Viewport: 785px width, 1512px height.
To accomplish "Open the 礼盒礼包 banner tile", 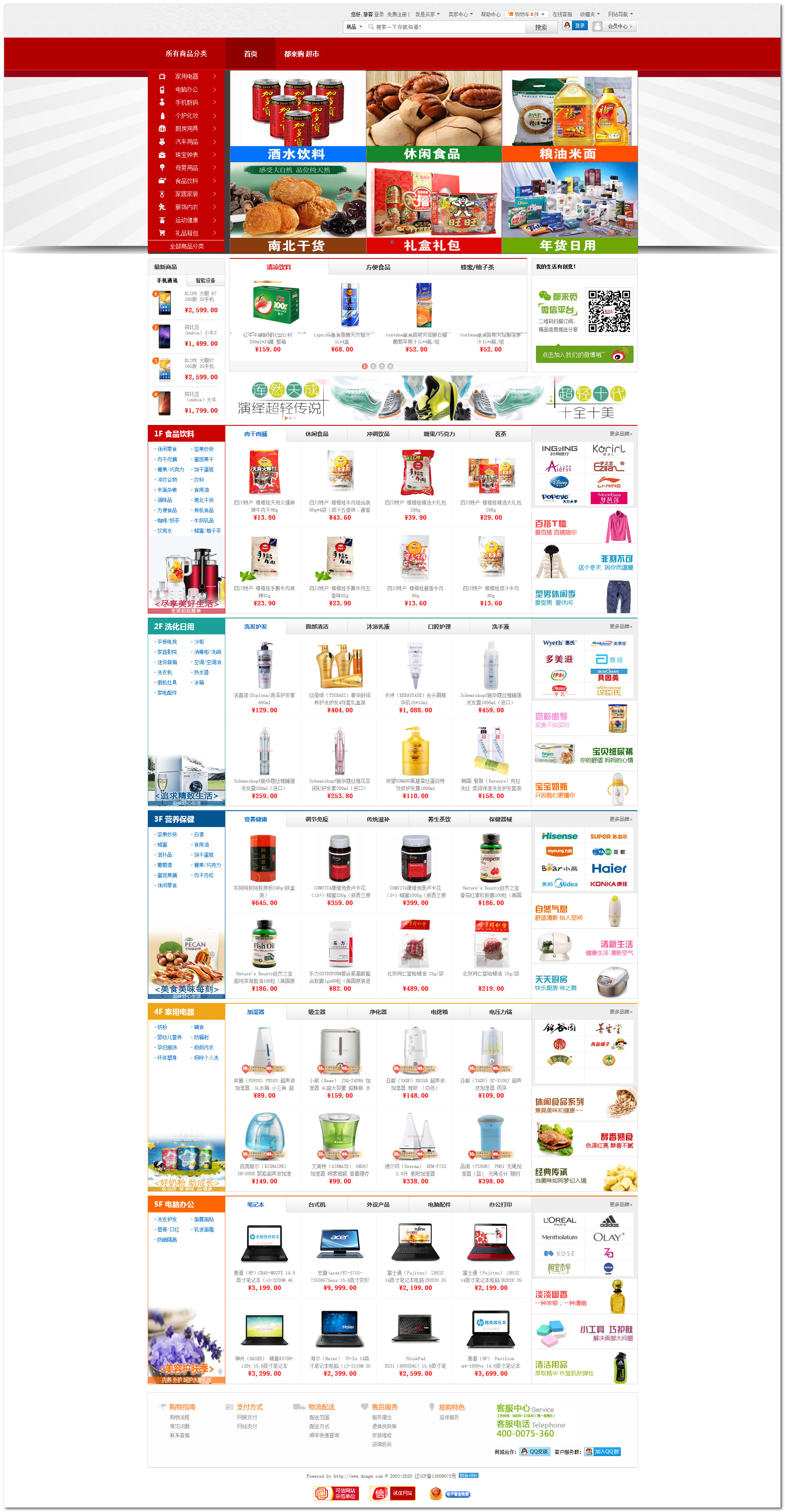I will [433, 208].
